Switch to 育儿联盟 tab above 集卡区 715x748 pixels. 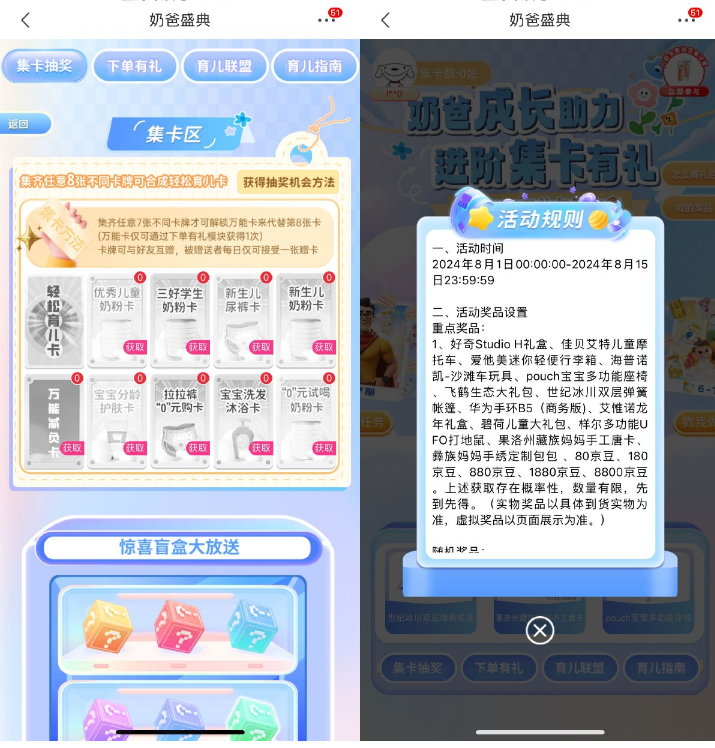point(225,67)
